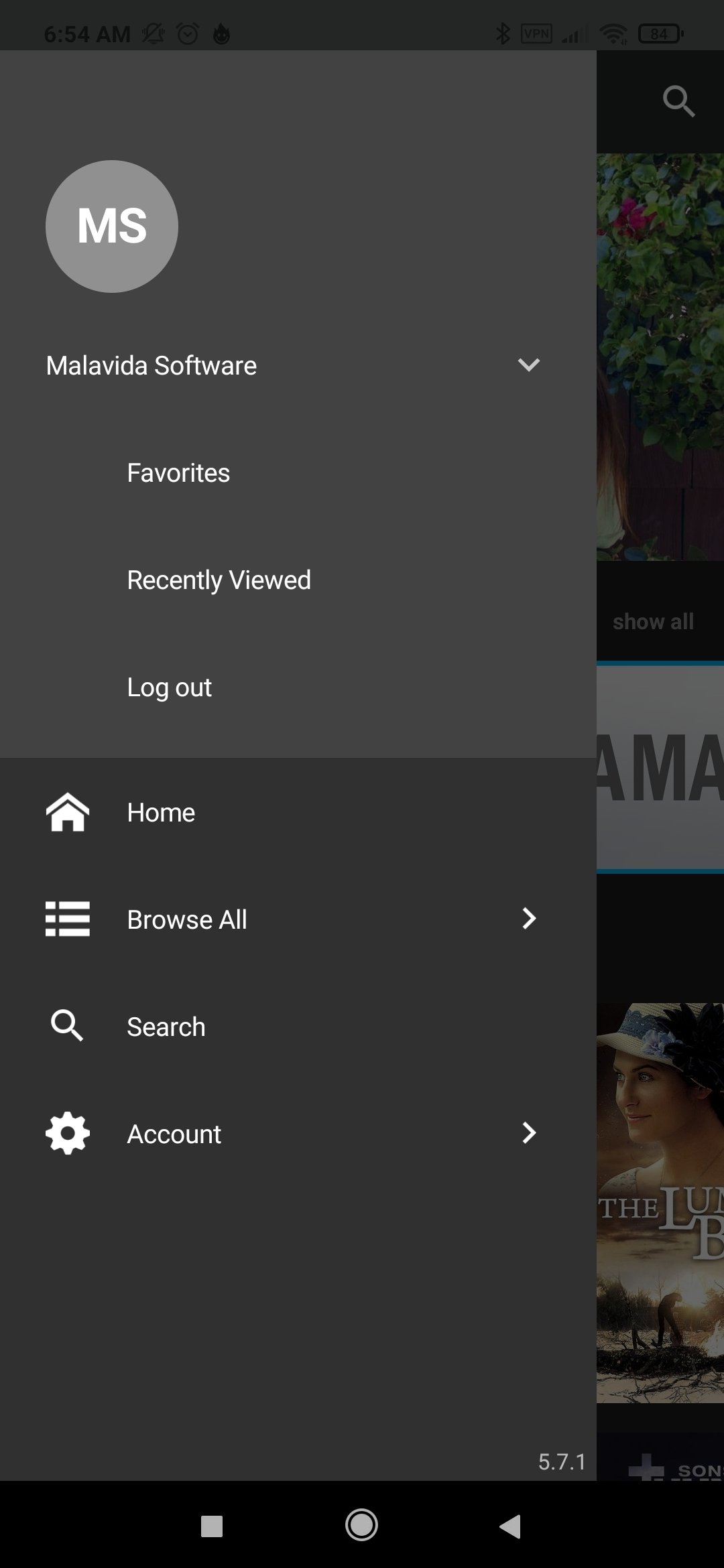The width and height of the screenshot is (724, 1568).
Task: Open Search from the drawer menu
Action: [x=298, y=1027]
